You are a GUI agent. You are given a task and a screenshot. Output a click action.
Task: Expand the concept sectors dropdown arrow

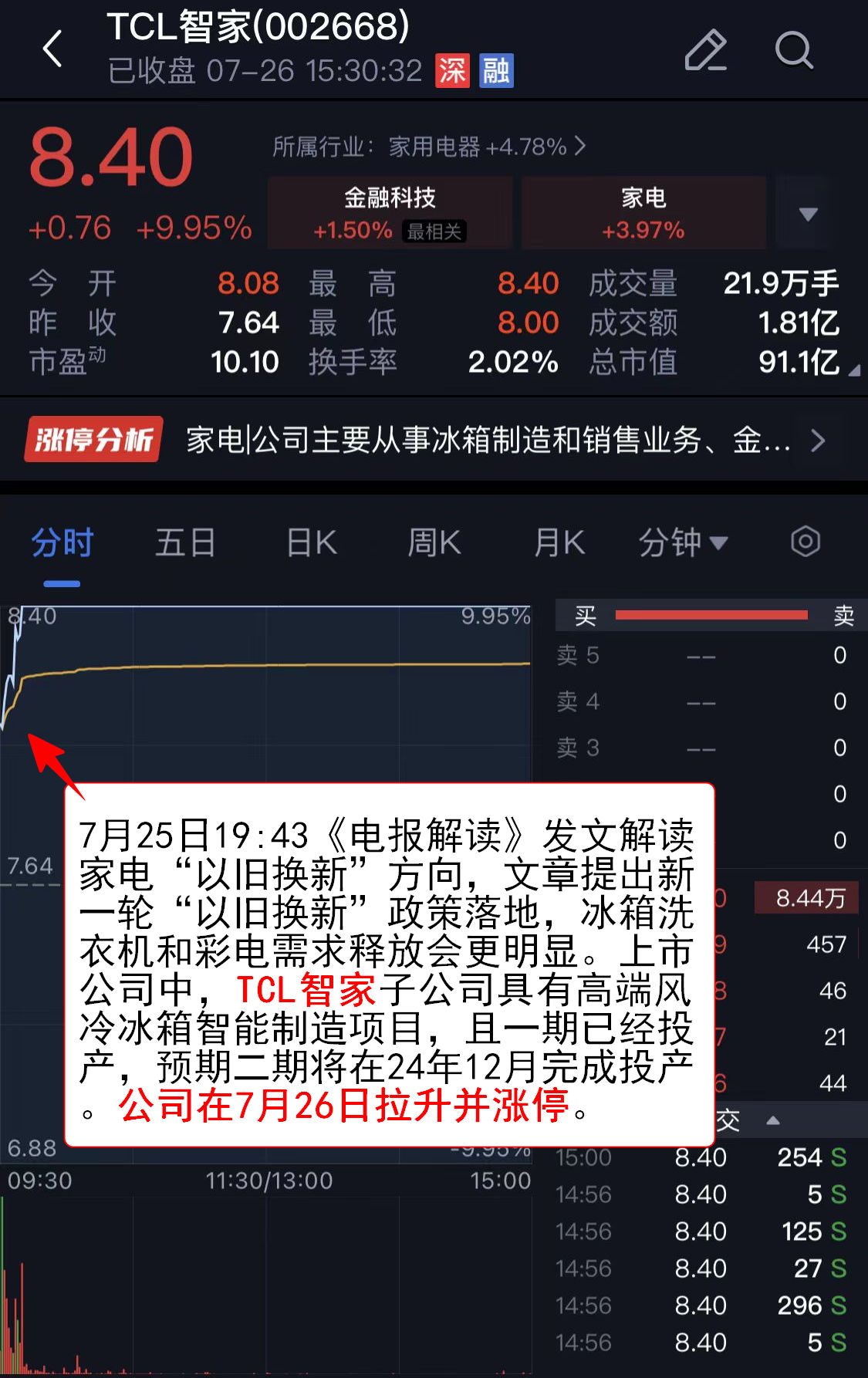(x=808, y=214)
